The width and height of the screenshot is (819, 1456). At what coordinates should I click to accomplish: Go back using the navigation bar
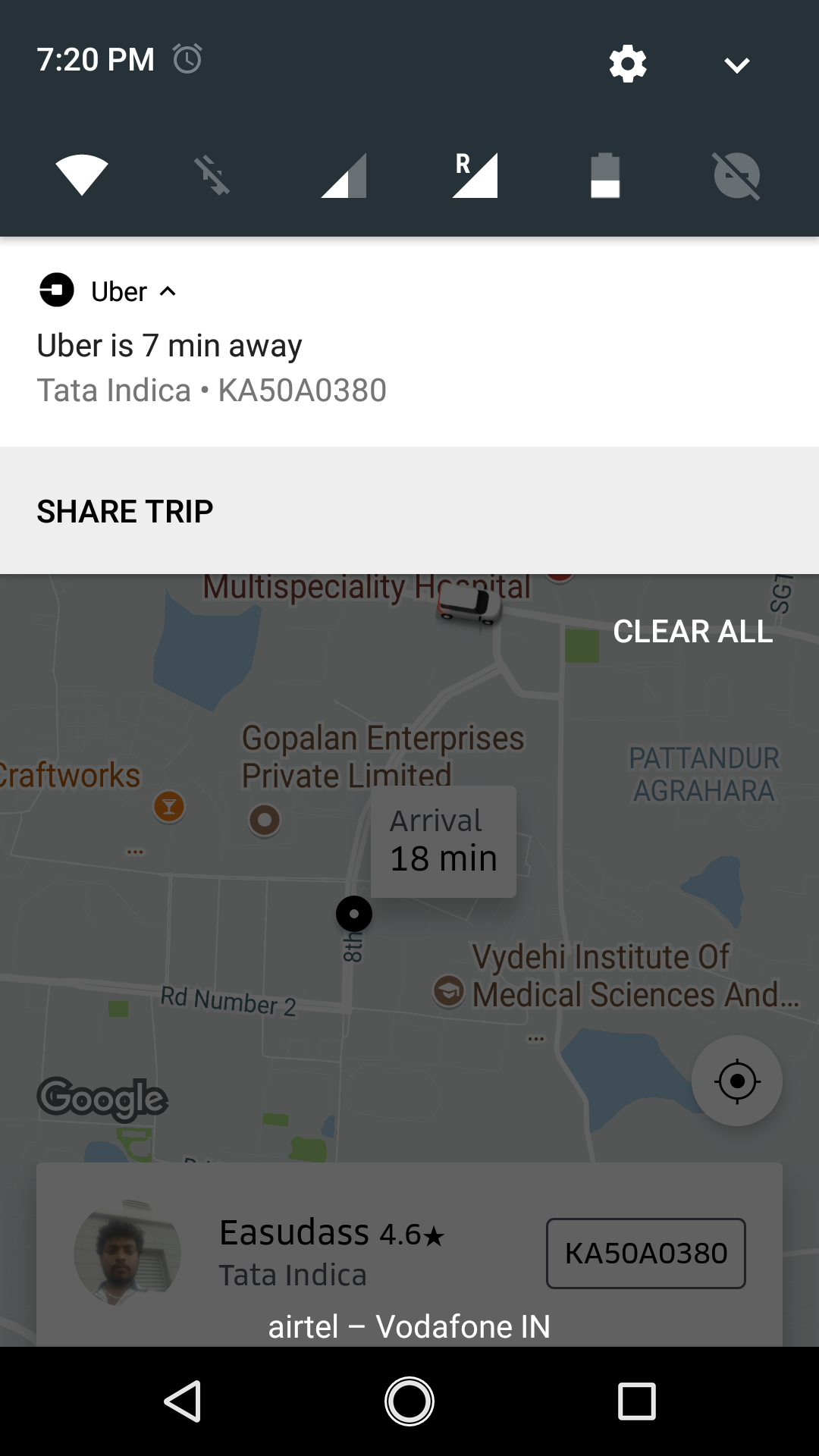(x=183, y=1401)
